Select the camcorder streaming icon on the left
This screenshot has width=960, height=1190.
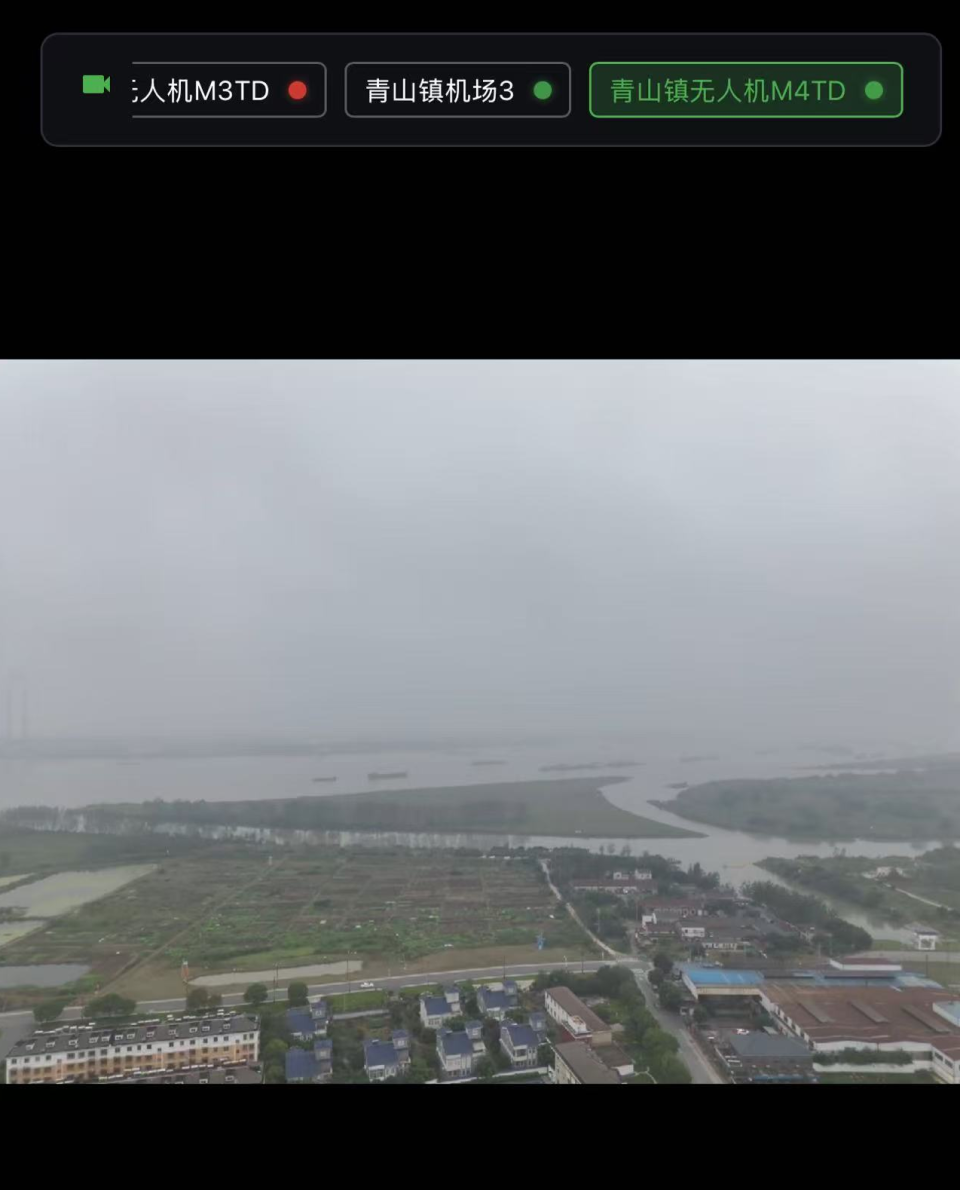96,84
